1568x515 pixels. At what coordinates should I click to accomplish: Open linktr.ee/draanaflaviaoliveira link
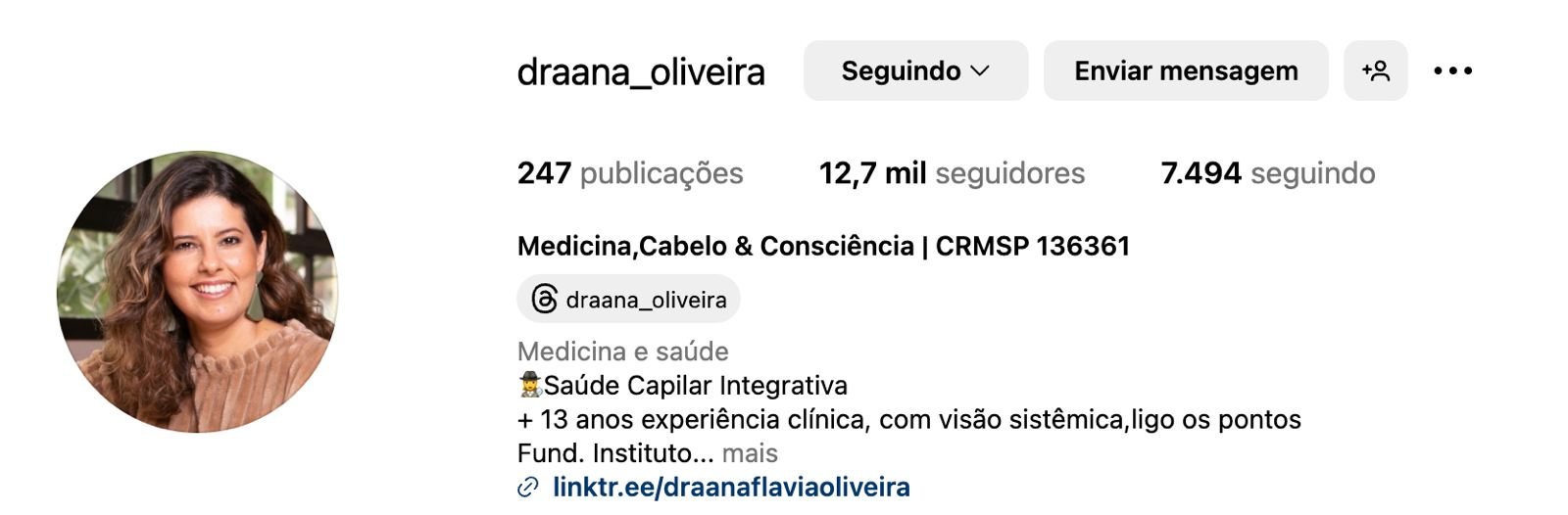(730, 487)
